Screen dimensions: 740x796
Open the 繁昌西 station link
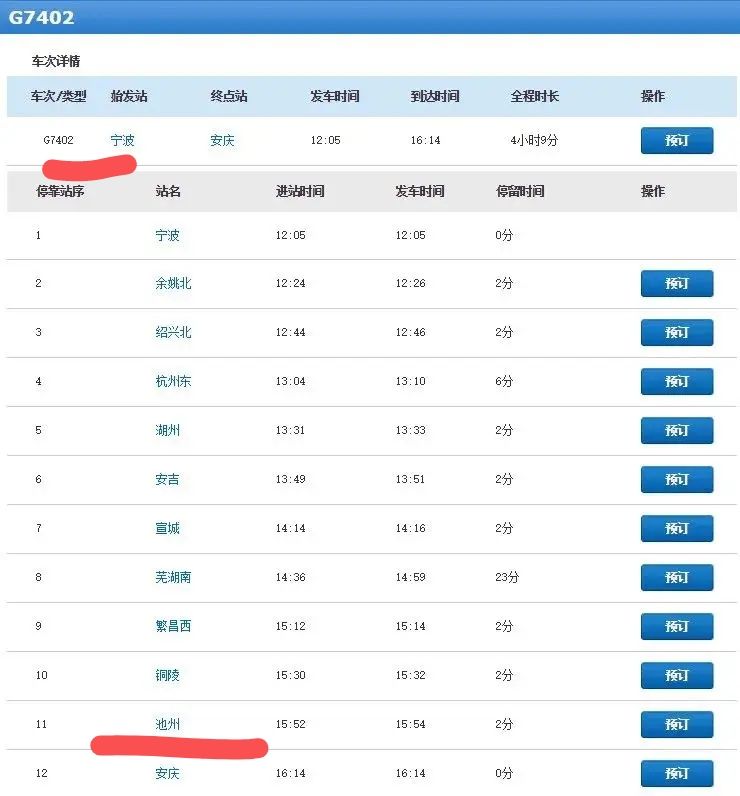173,627
